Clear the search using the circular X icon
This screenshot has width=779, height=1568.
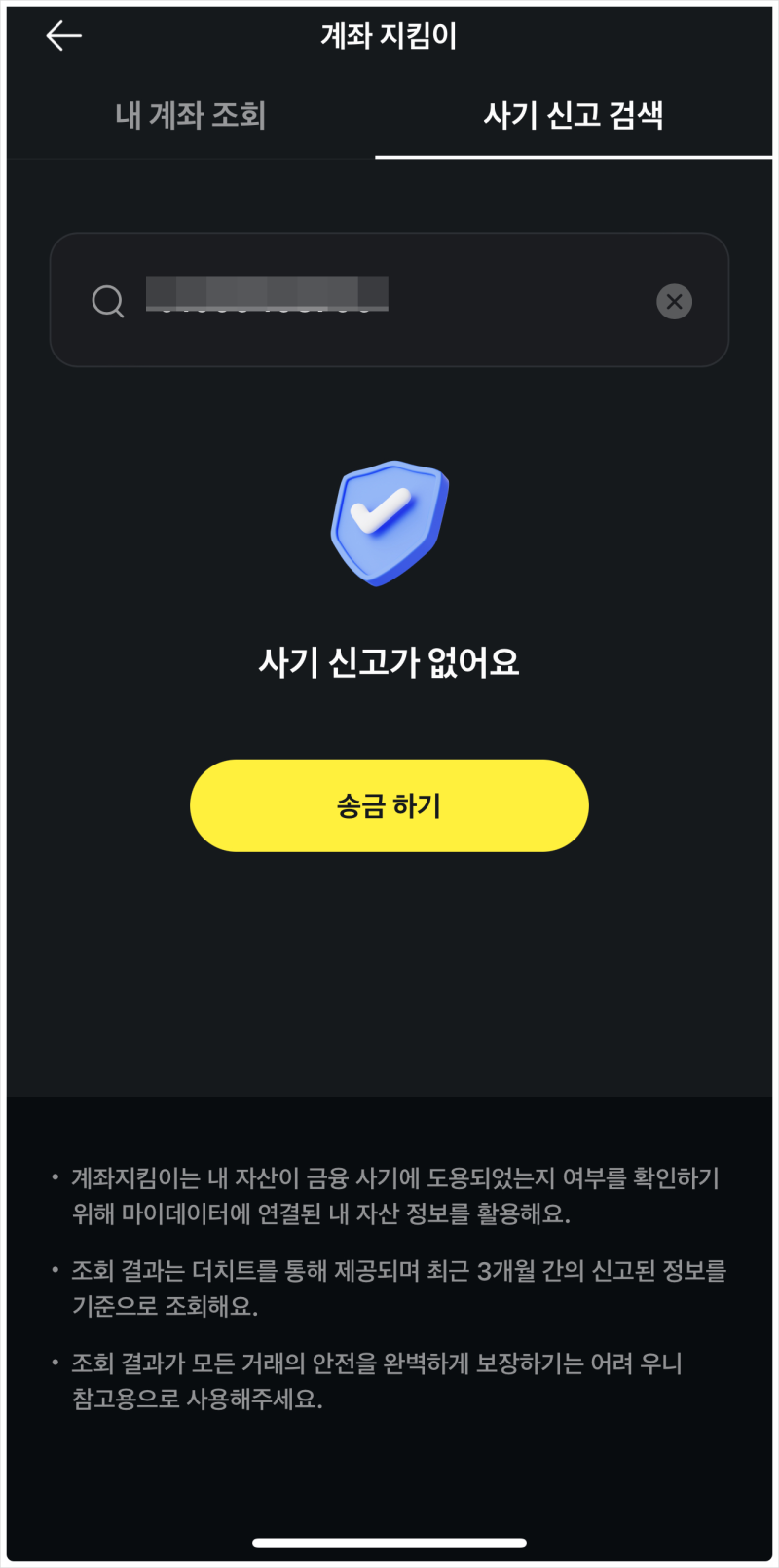(x=674, y=303)
